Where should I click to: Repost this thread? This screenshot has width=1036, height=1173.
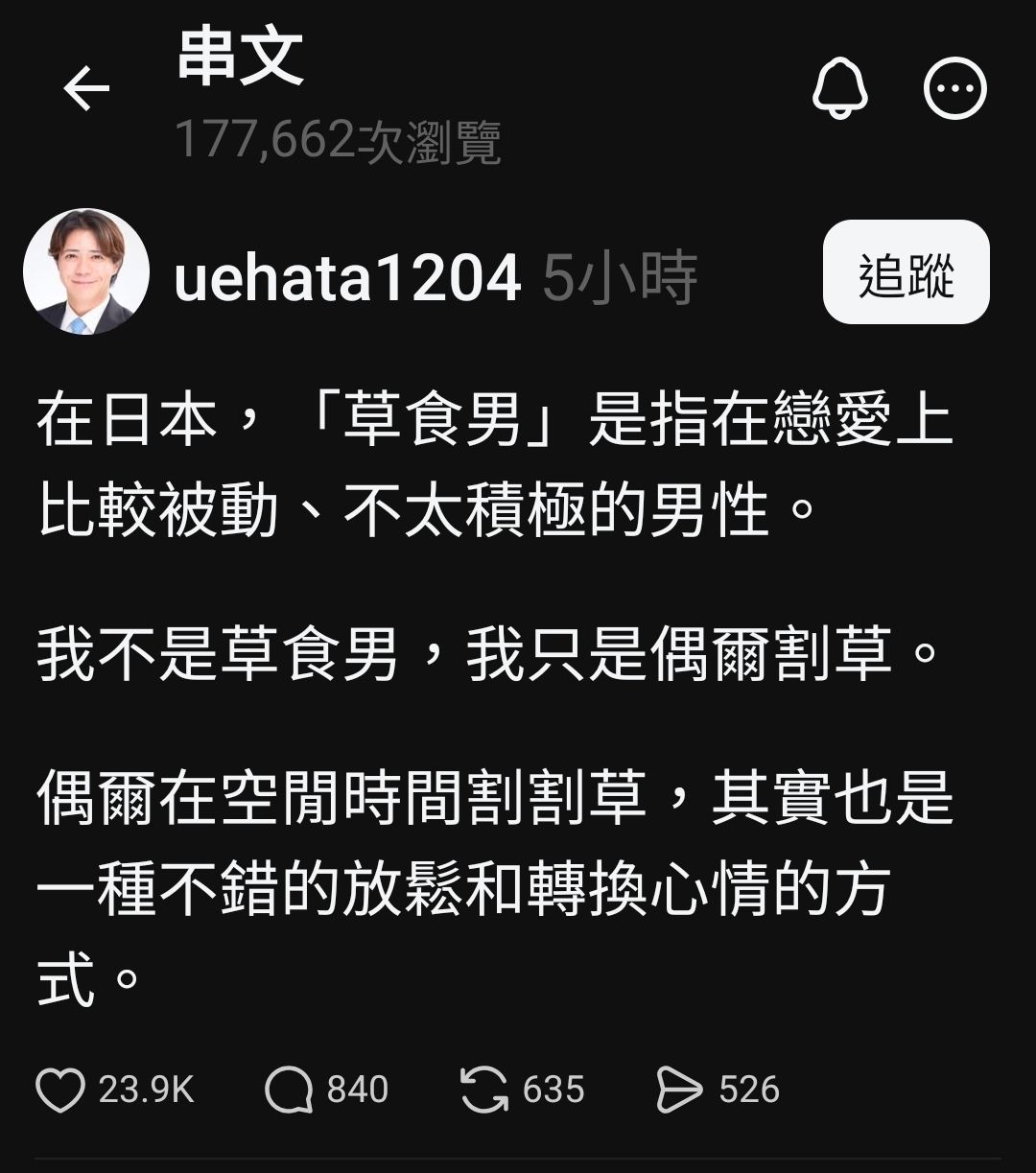pos(484,1091)
